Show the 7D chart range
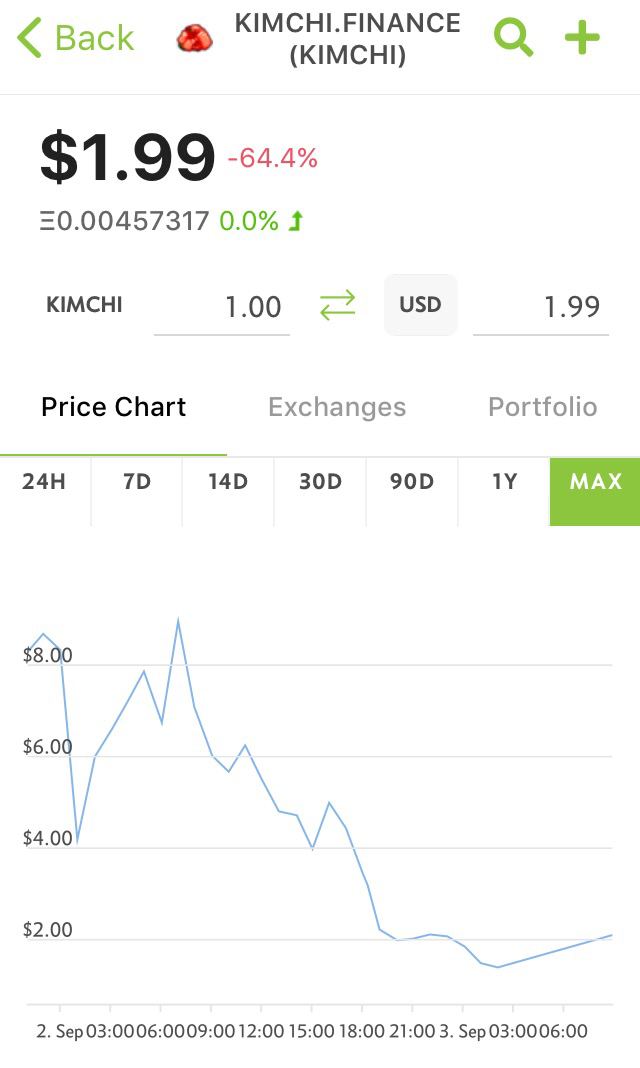Image resolution: width=640 pixels, height=1068 pixels. pos(137,482)
